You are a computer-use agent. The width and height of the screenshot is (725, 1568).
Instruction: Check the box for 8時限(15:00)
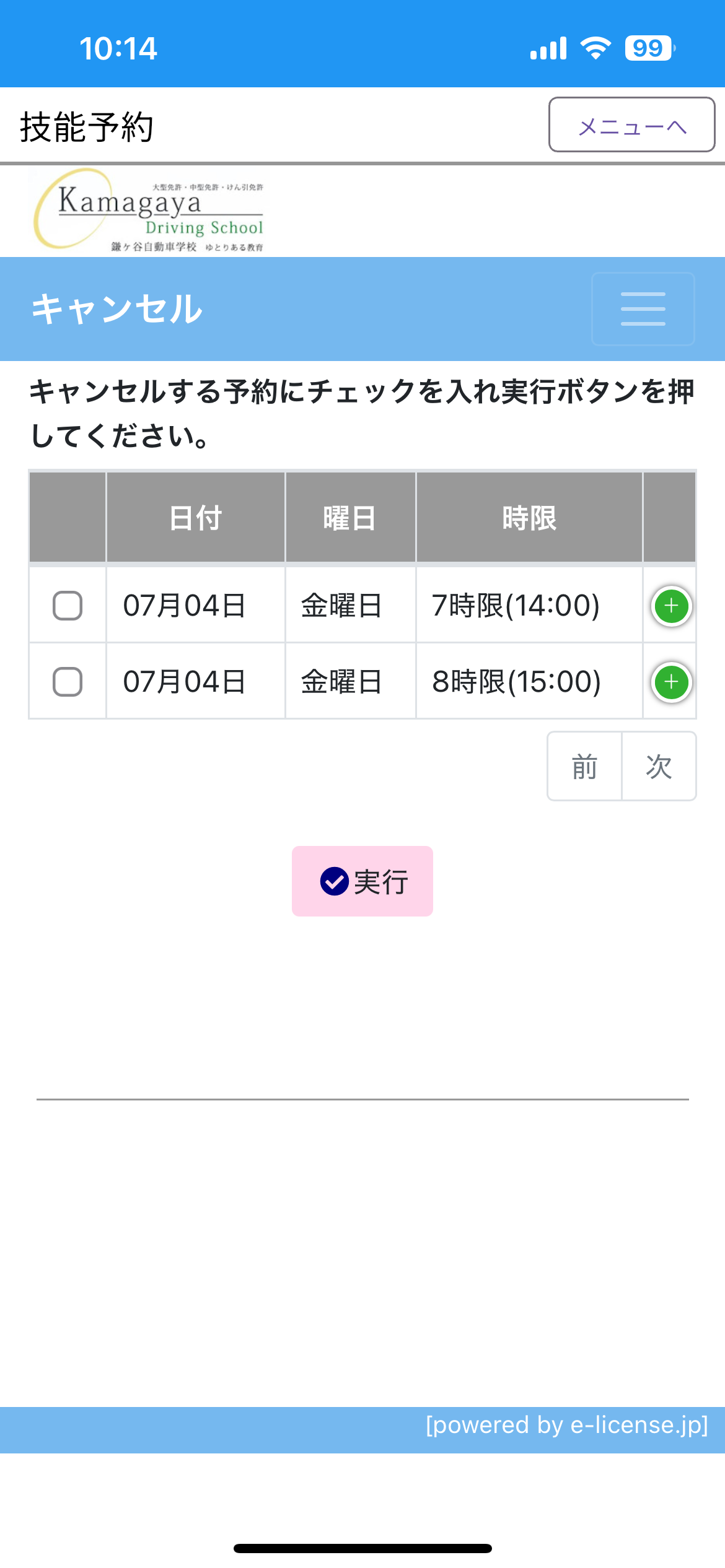coord(68,682)
